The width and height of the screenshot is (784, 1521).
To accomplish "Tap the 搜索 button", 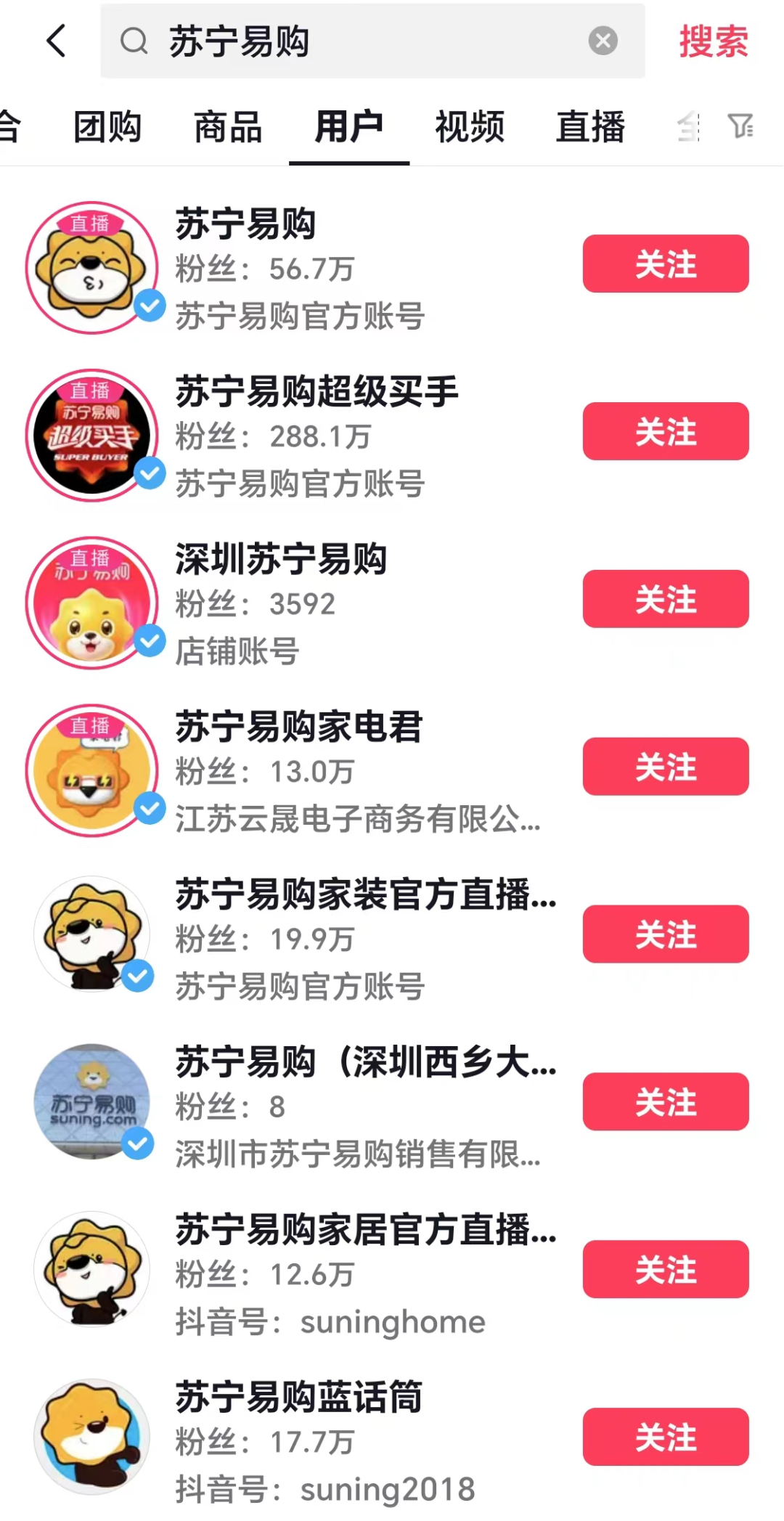I will (x=713, y=41).
